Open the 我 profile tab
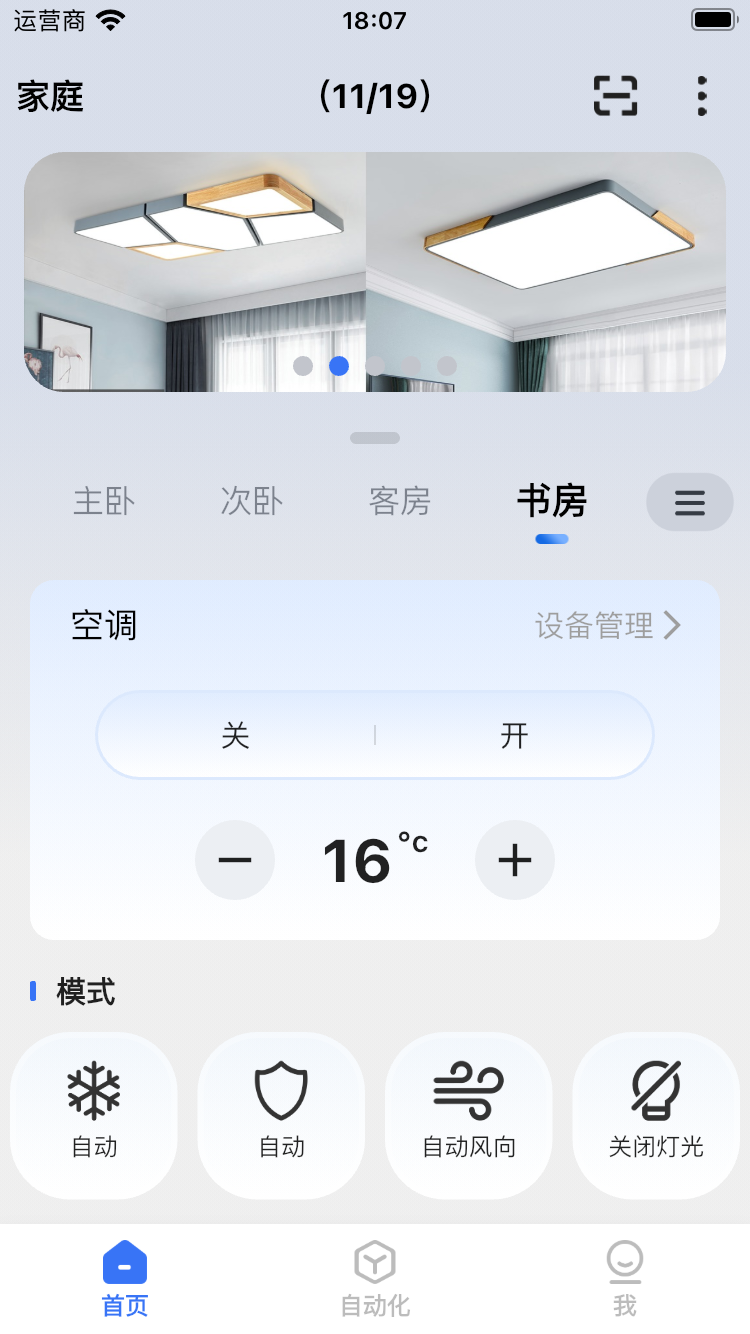This screenshot has width=750, height=1334. (624, 1275)
